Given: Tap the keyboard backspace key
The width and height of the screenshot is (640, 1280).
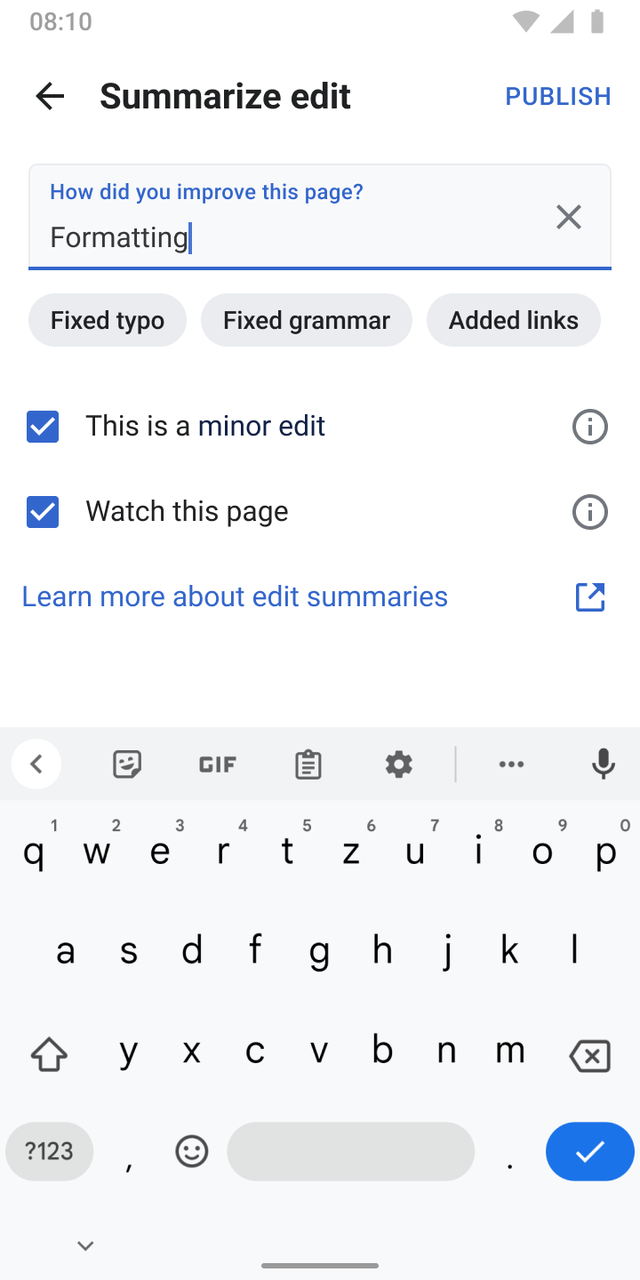Looking at the screenshot, I should [590, 1055].
